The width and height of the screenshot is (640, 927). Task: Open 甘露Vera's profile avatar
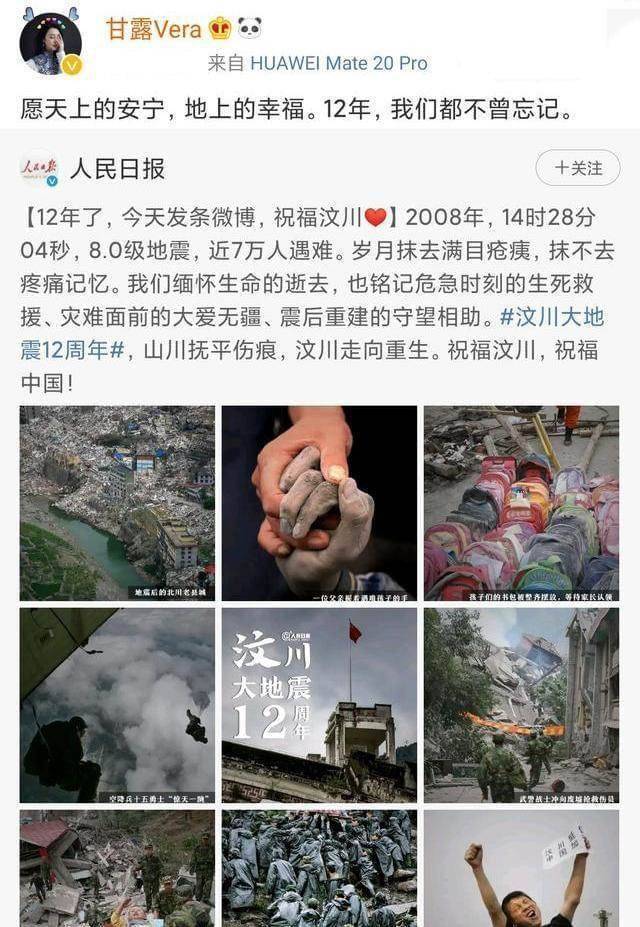click(x=50, y=43)
